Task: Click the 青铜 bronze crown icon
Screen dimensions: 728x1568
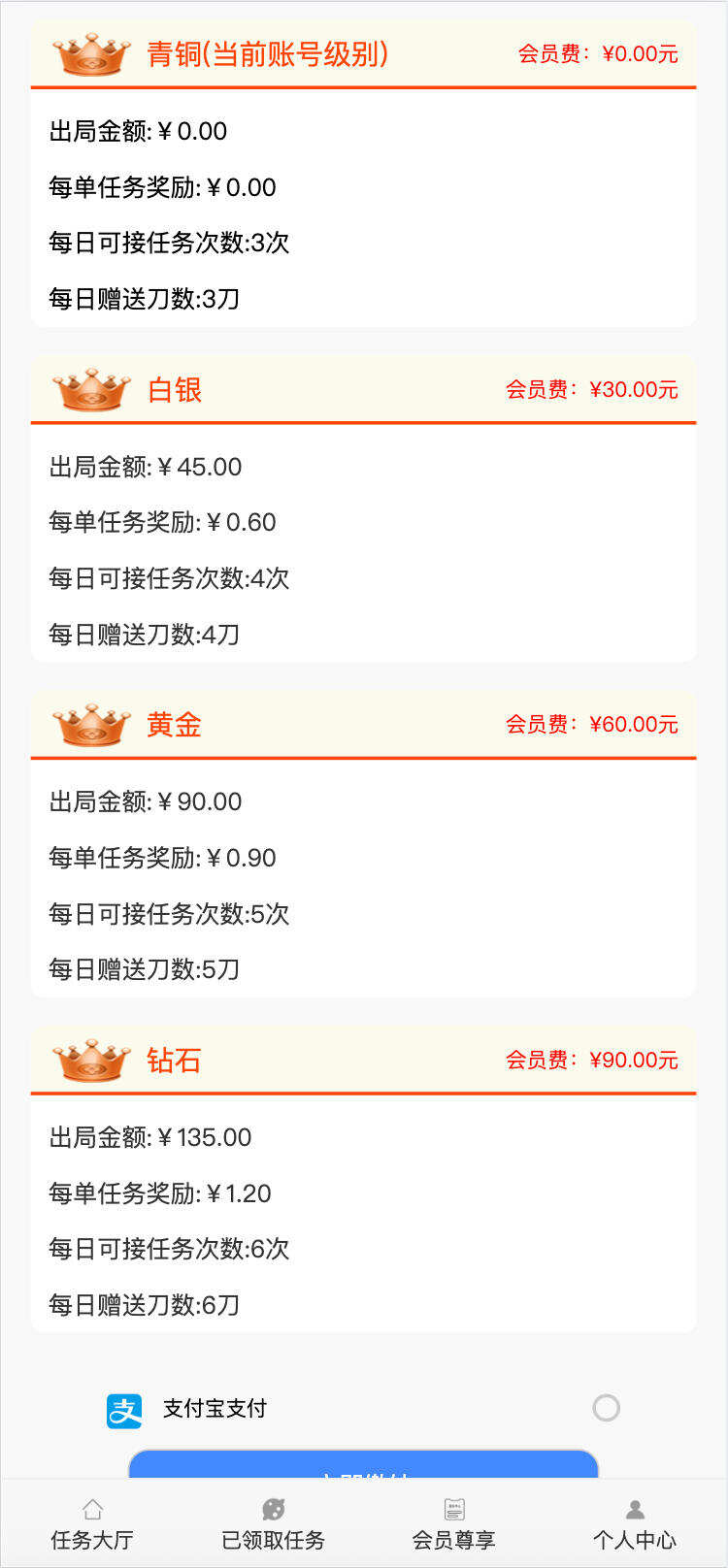Action: [92, 54]
